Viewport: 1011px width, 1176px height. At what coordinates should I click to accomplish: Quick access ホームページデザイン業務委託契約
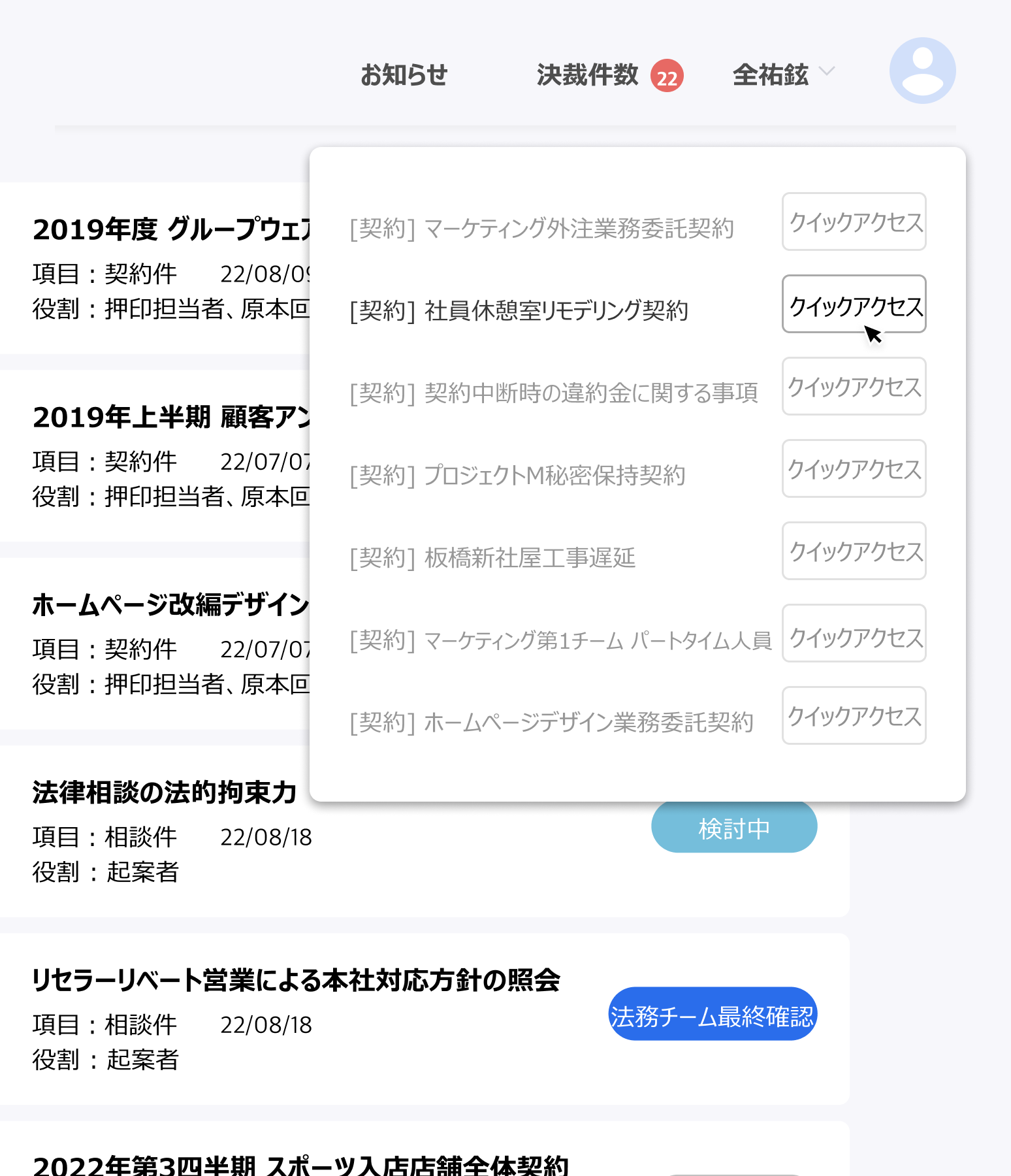pos(854,715)
